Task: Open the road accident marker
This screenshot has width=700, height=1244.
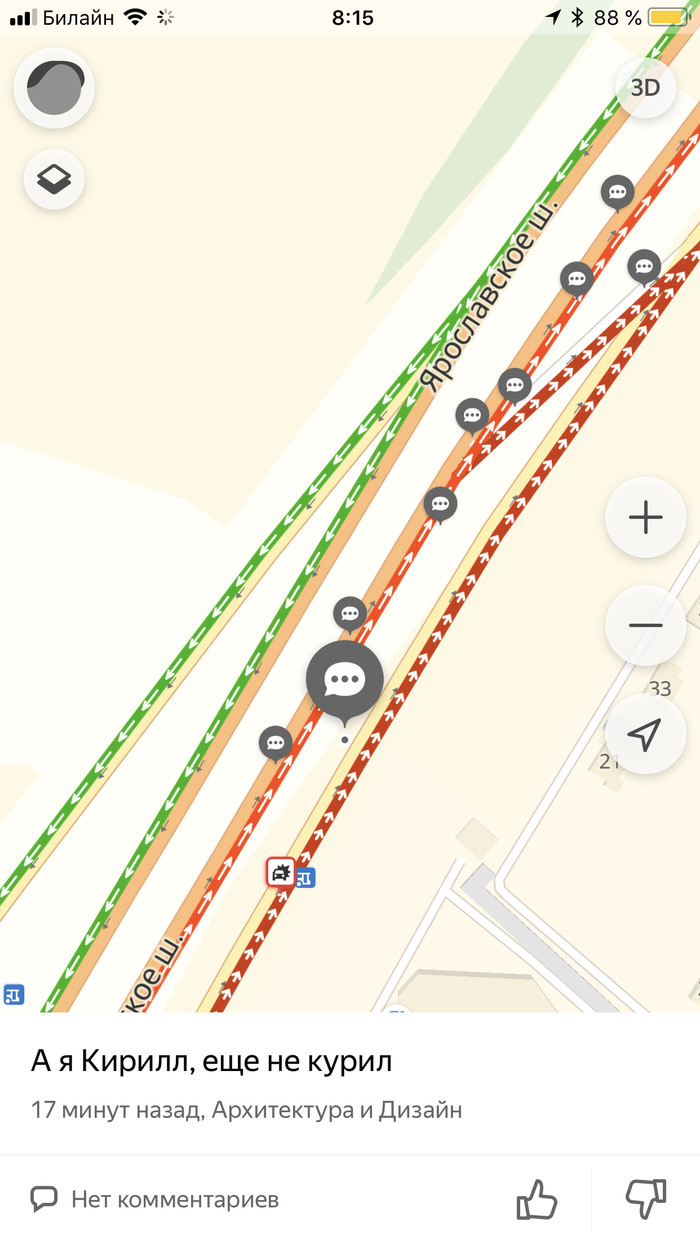Action: (x=281, y=872)
